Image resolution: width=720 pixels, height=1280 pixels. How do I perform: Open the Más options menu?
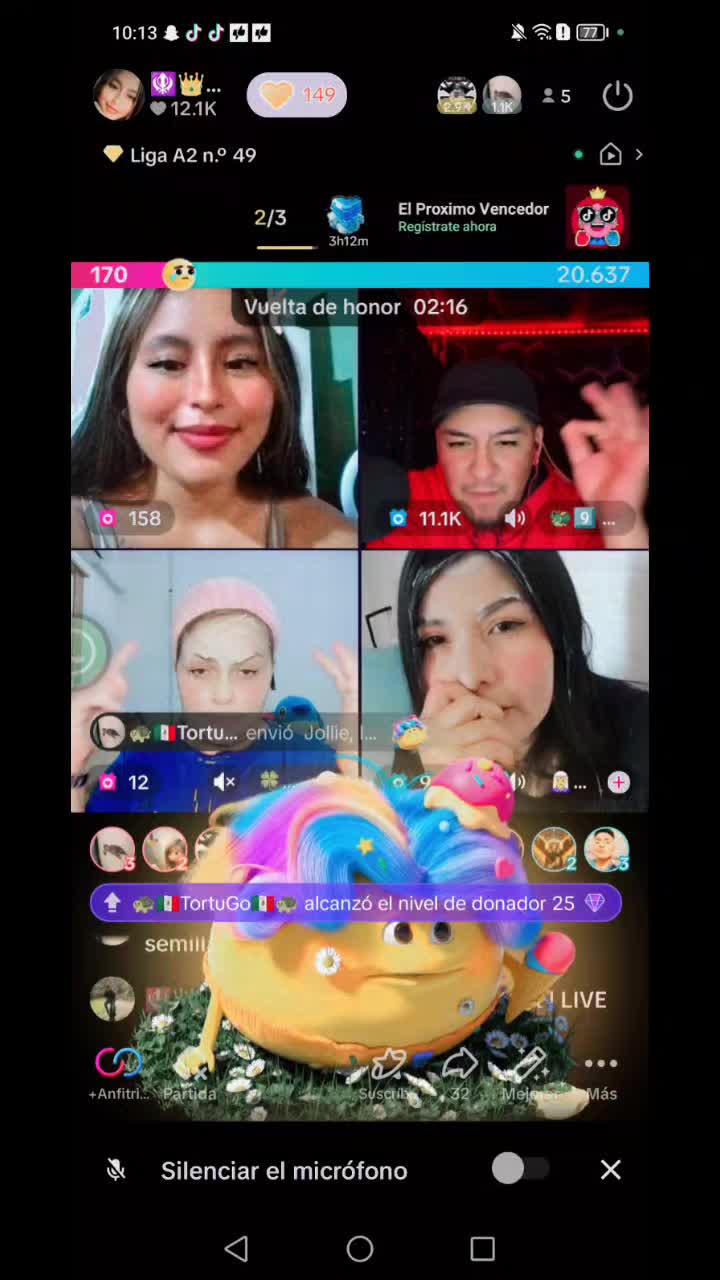(601, 1072)
